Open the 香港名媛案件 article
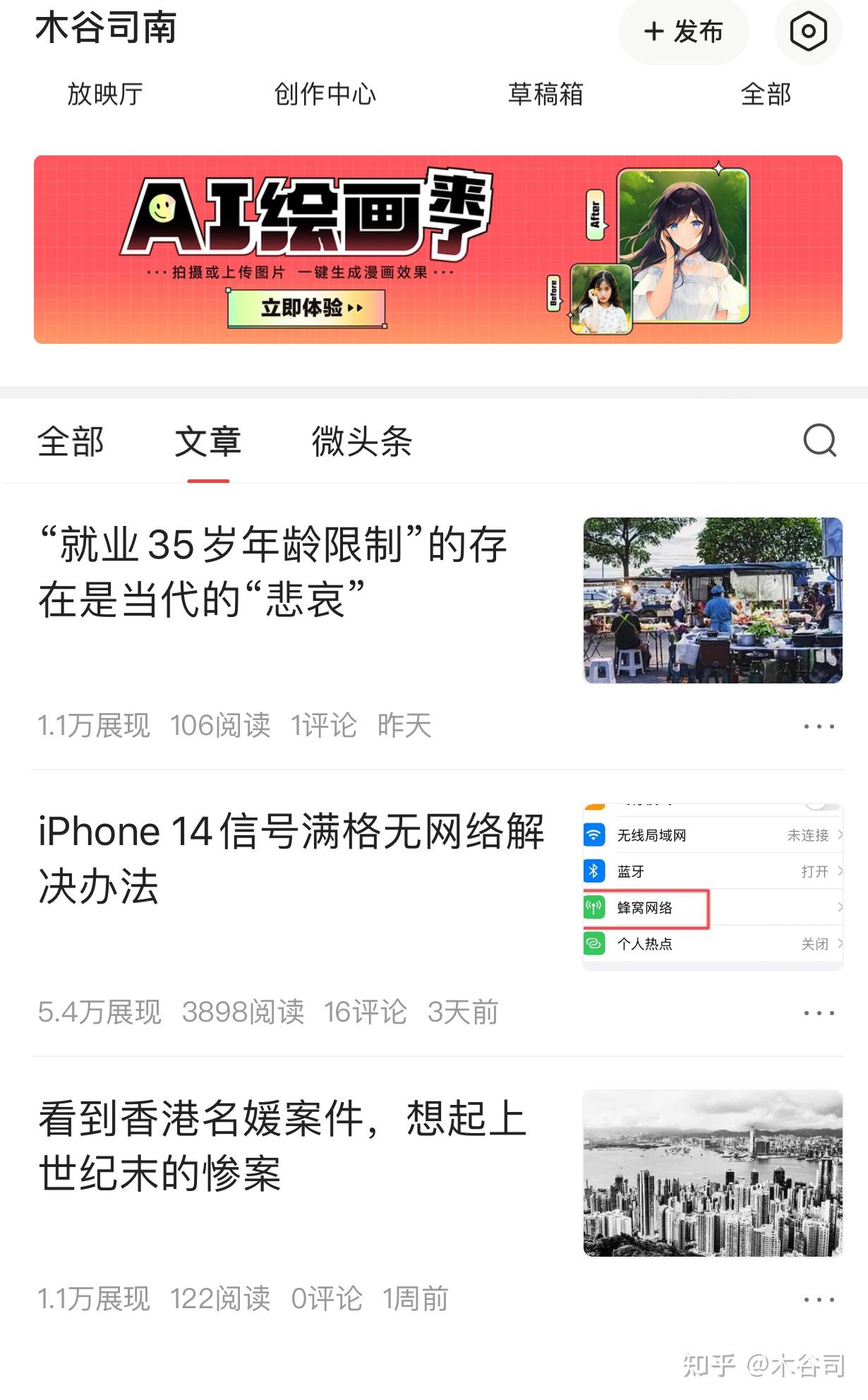 click(282, 1145)
